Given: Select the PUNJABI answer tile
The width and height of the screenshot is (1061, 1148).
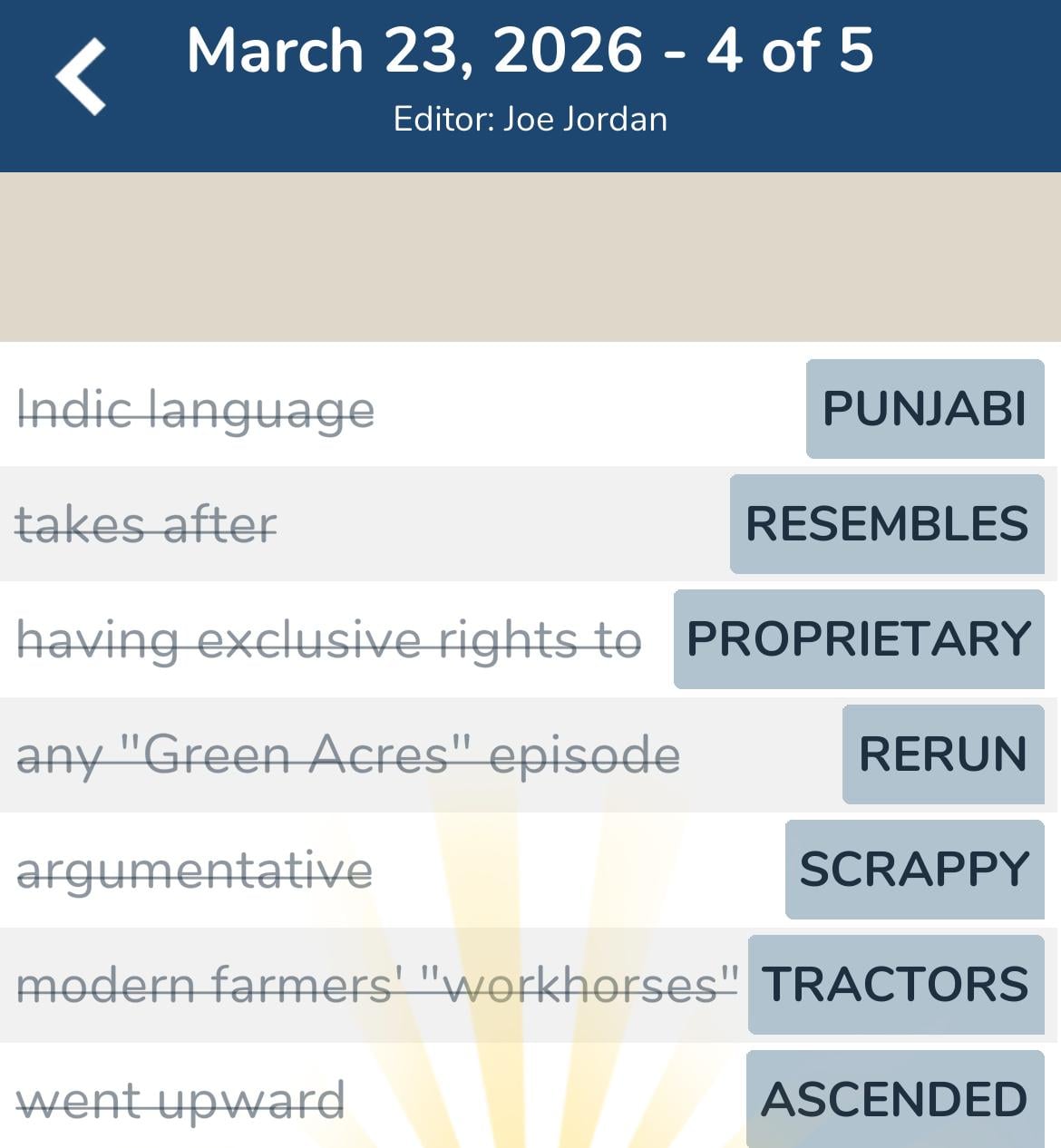Looking at the screenshot, I should 924,409.
